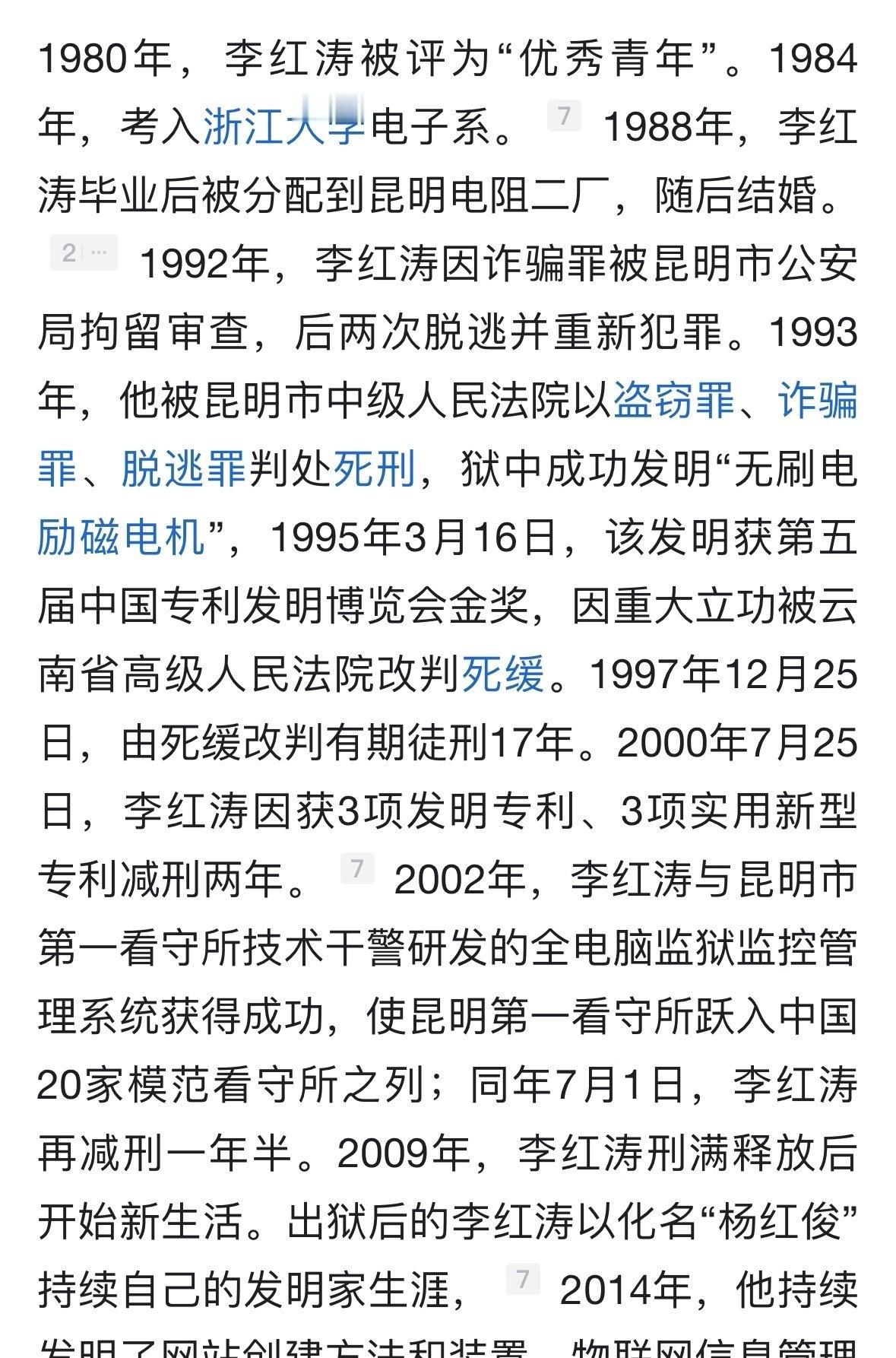Open the 励磁电机 link
The height and width of the screenshot is (1358, 896).
click(x=122, y=538)
